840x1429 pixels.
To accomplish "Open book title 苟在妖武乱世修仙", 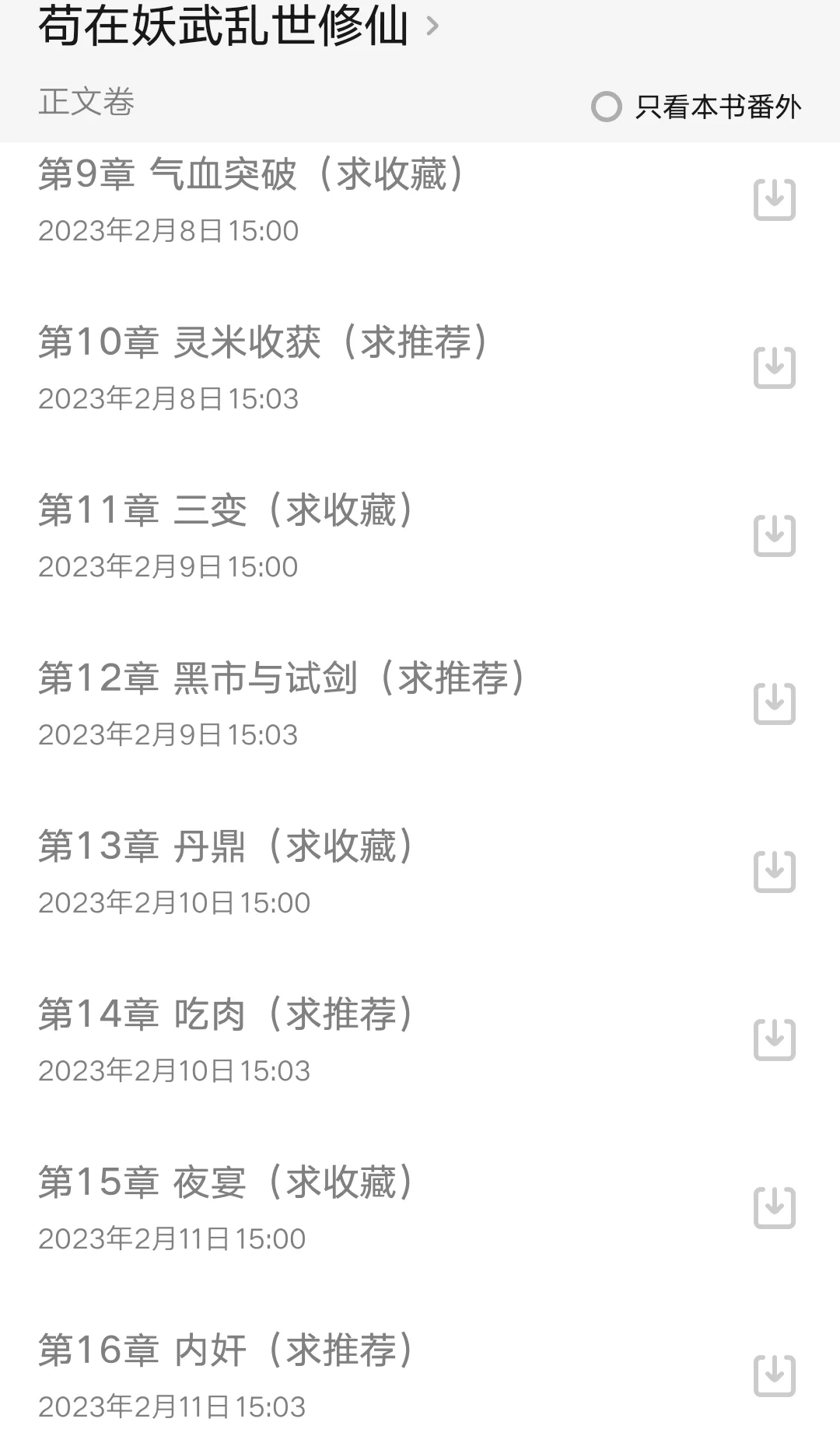I will click(x=239, y=25).
